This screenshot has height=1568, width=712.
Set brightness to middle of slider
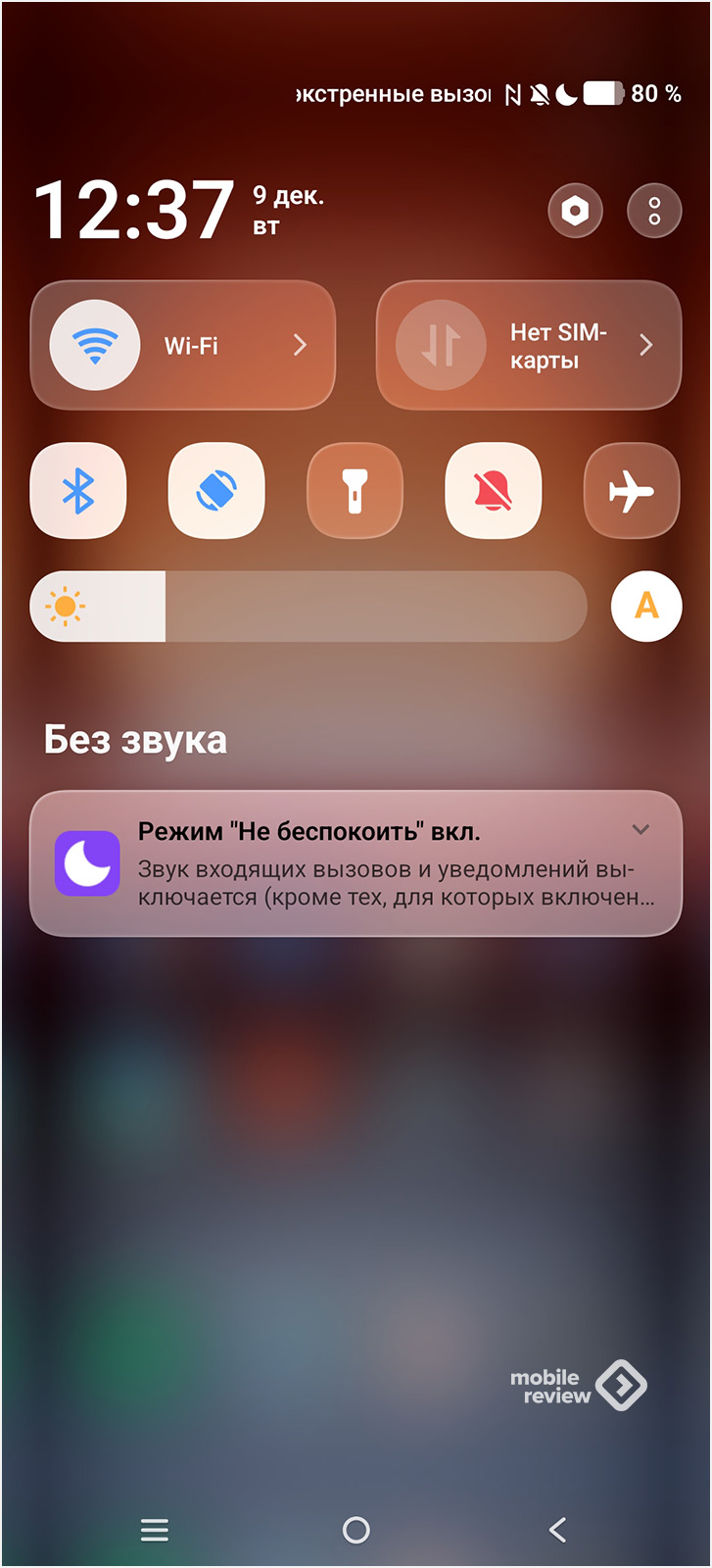309,607
